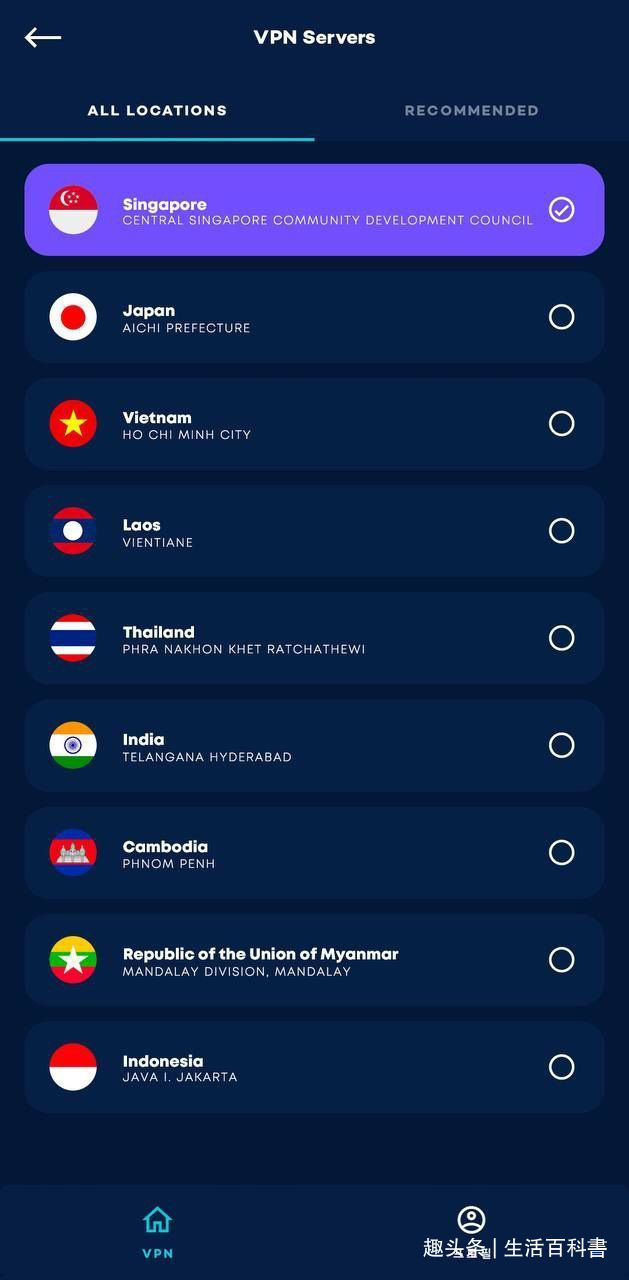Show the All Locations tab
The height and width of the screenshot is (1280, 629).
[157, 111]
